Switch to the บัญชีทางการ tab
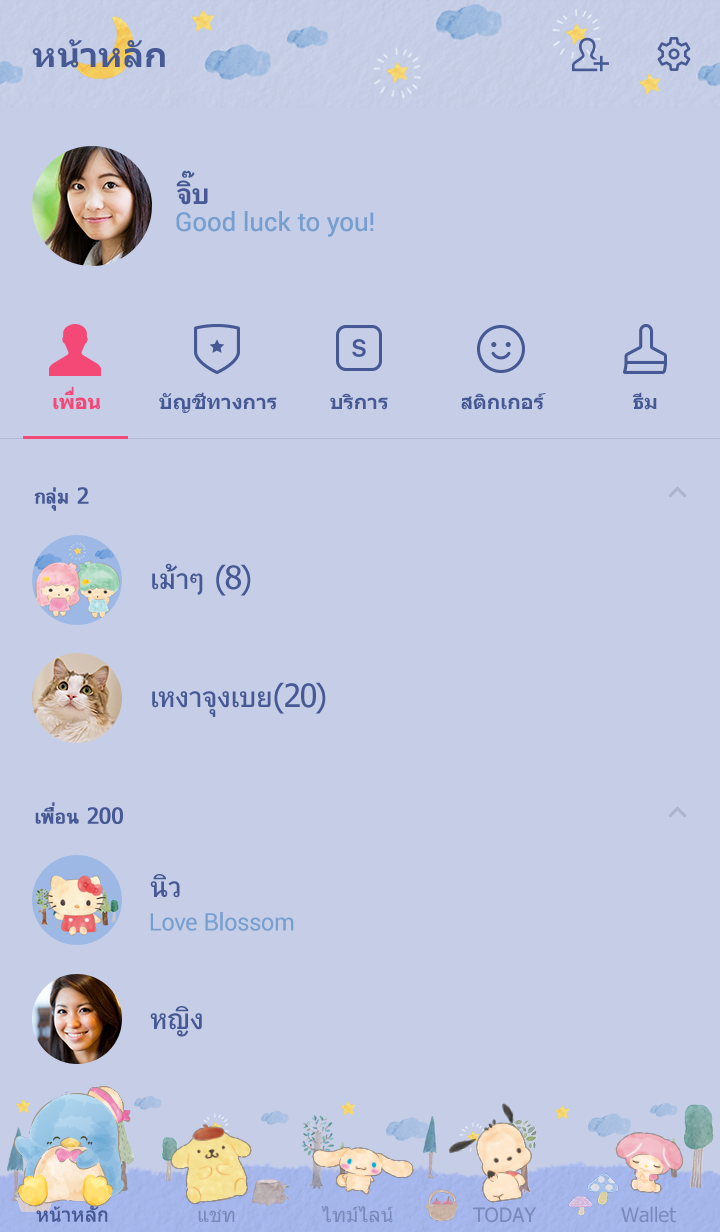Image resolution: width=720 pixels, height=1232 pixels. point(217,369)
